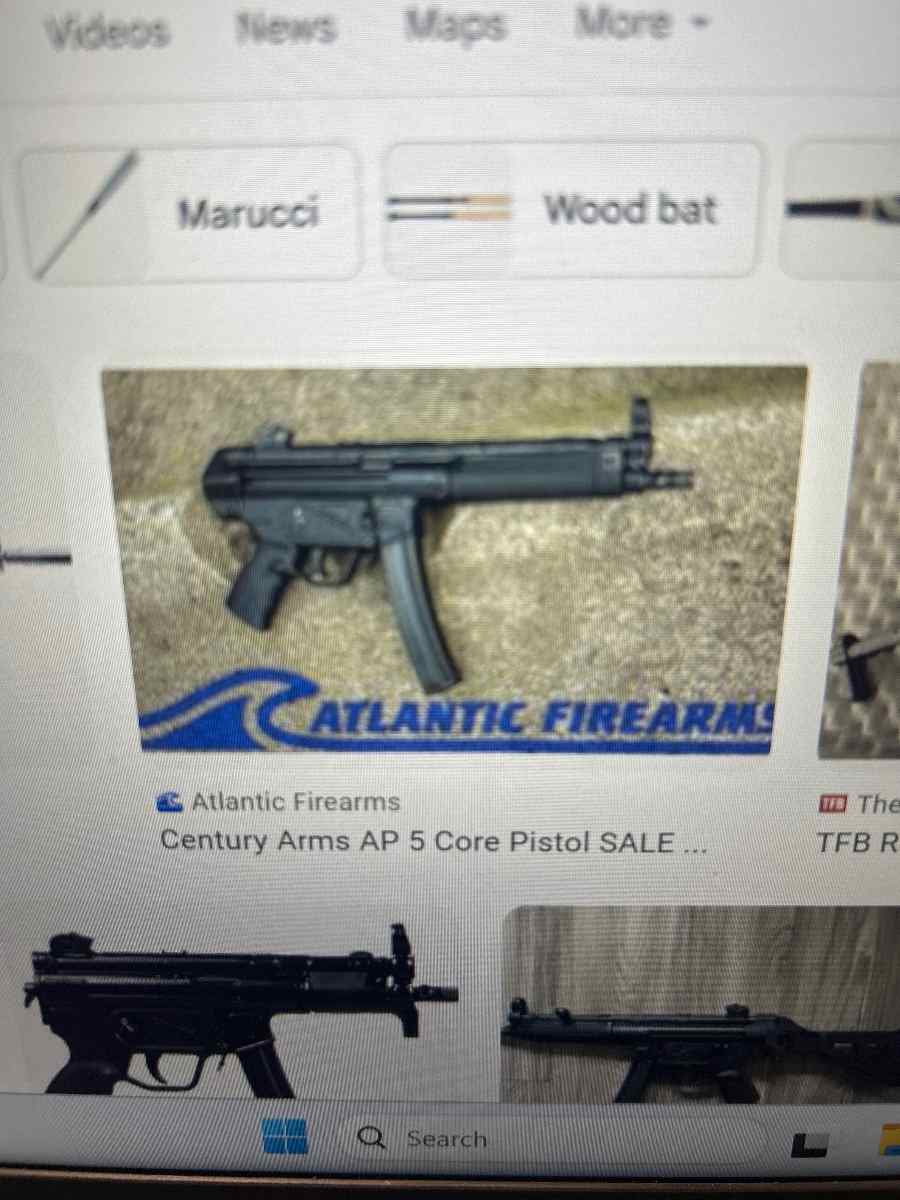Image resolution: width=900 pixels, height=1200 pixels.
Task: Expand the More dropdown
Action: pos(640,22)
